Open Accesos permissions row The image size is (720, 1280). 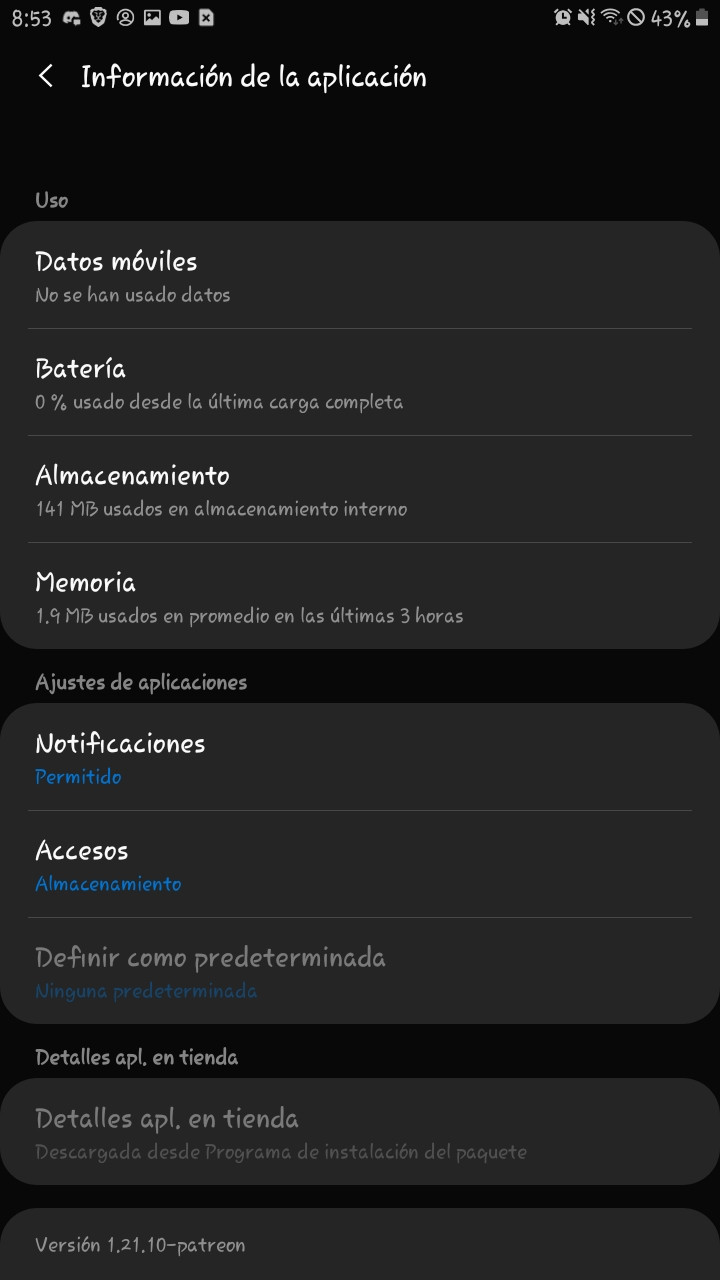tap(360, 864)
